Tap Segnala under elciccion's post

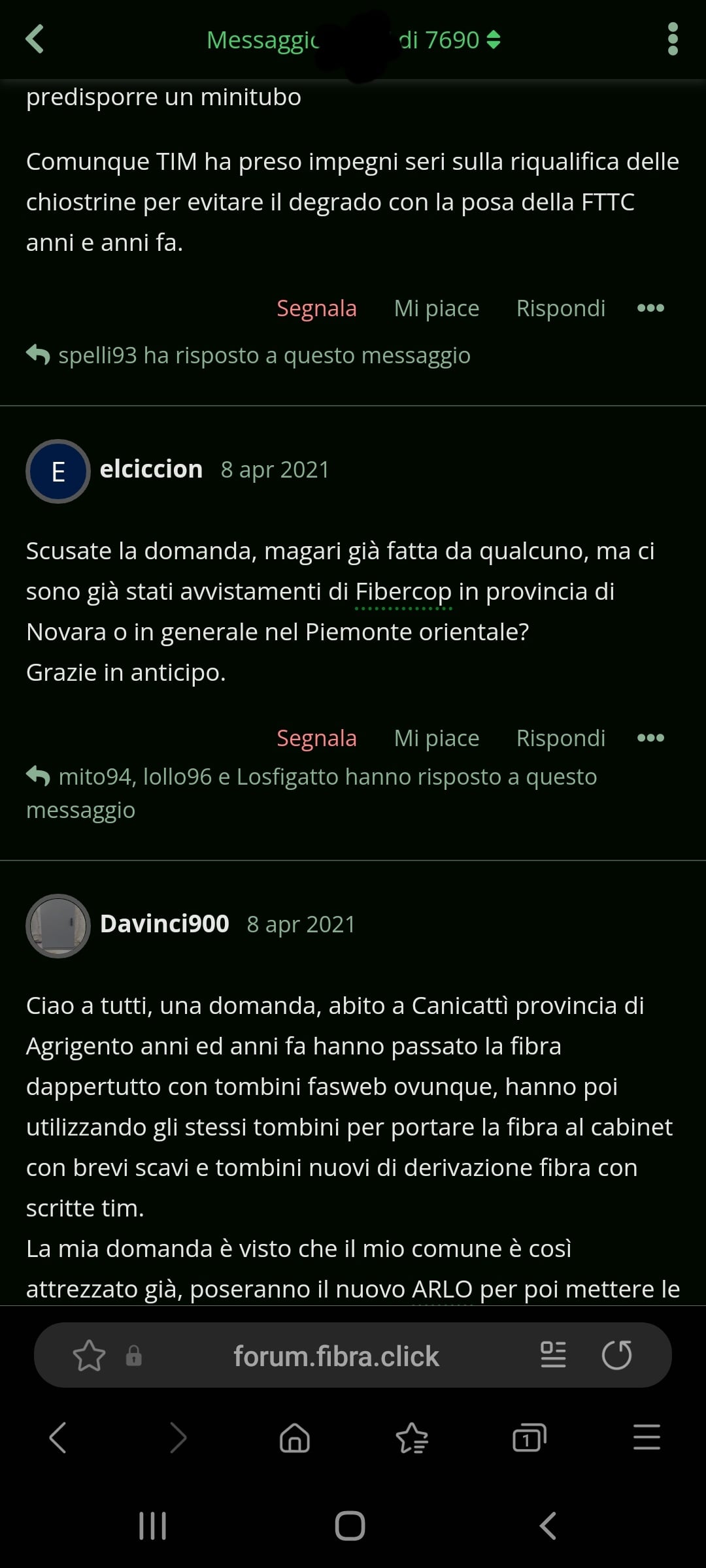pyautogui.click(x=316, y=738)
